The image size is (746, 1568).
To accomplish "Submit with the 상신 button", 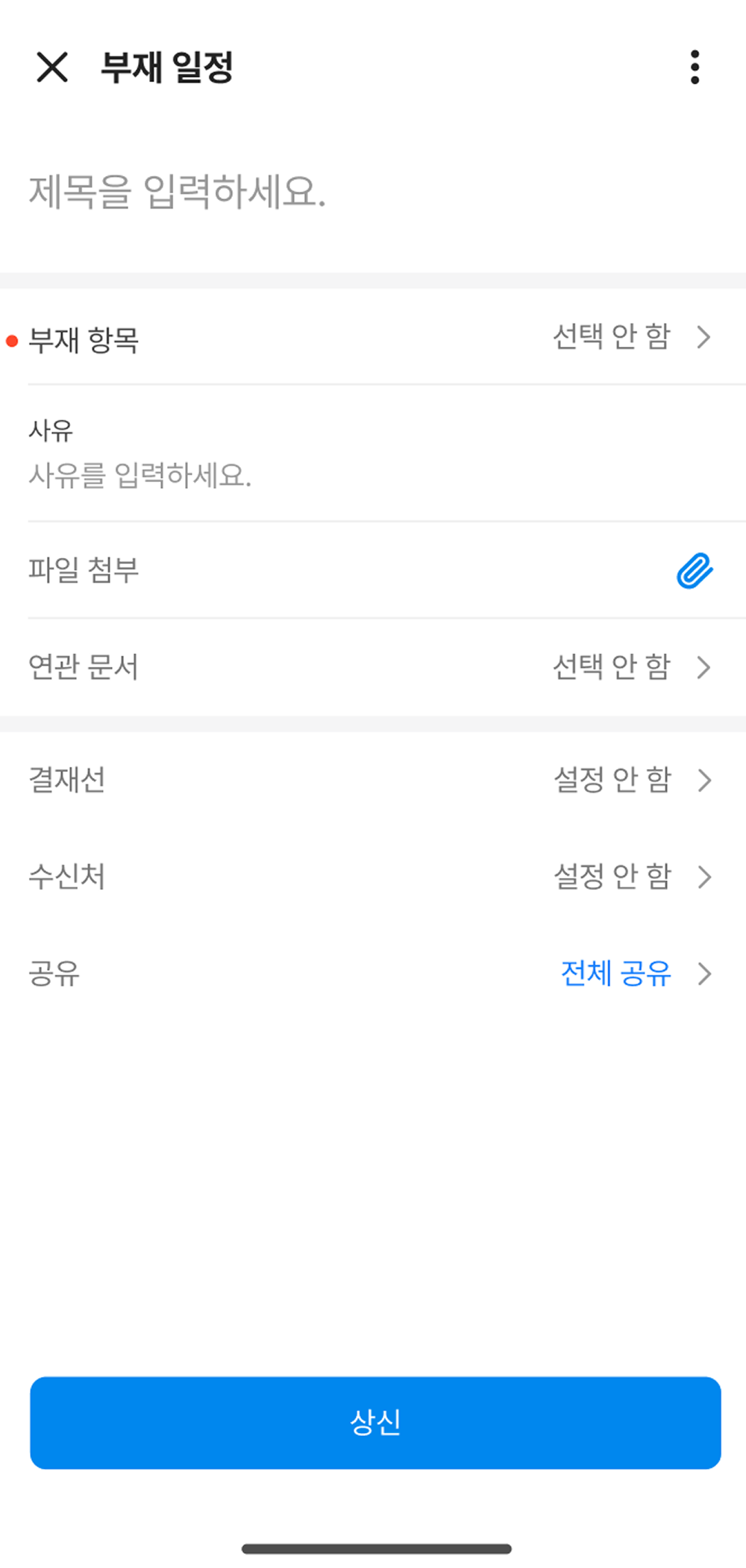I will click(375, 1423).
